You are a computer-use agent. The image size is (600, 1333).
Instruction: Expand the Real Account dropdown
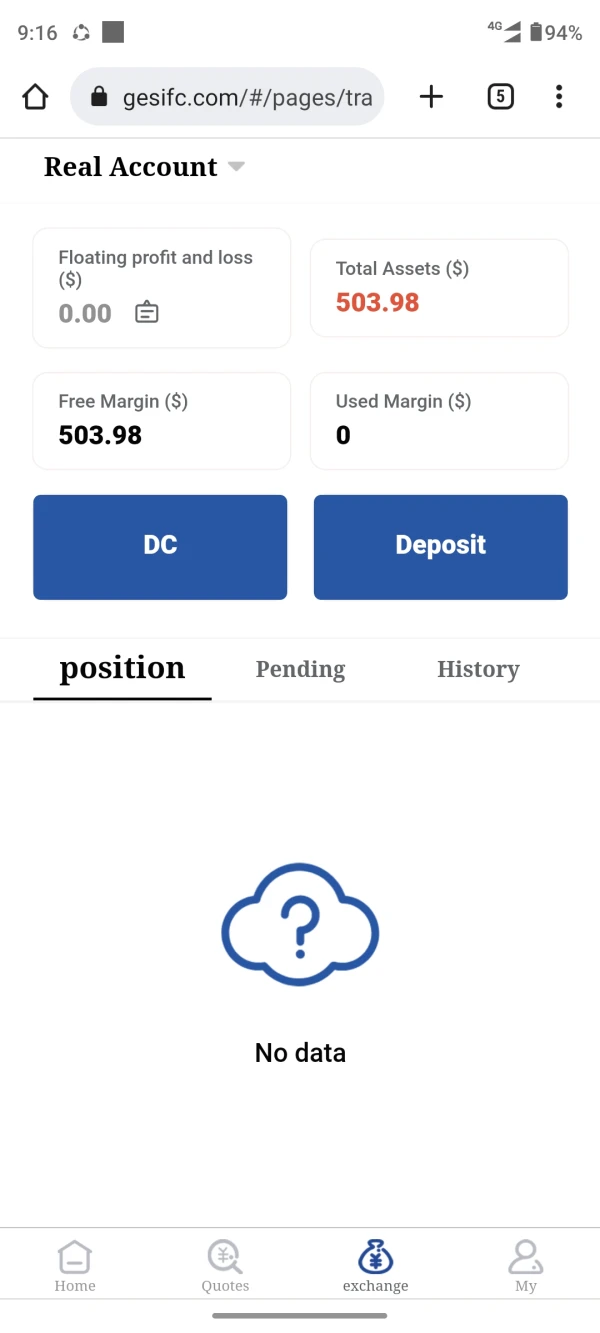(236, 167)
